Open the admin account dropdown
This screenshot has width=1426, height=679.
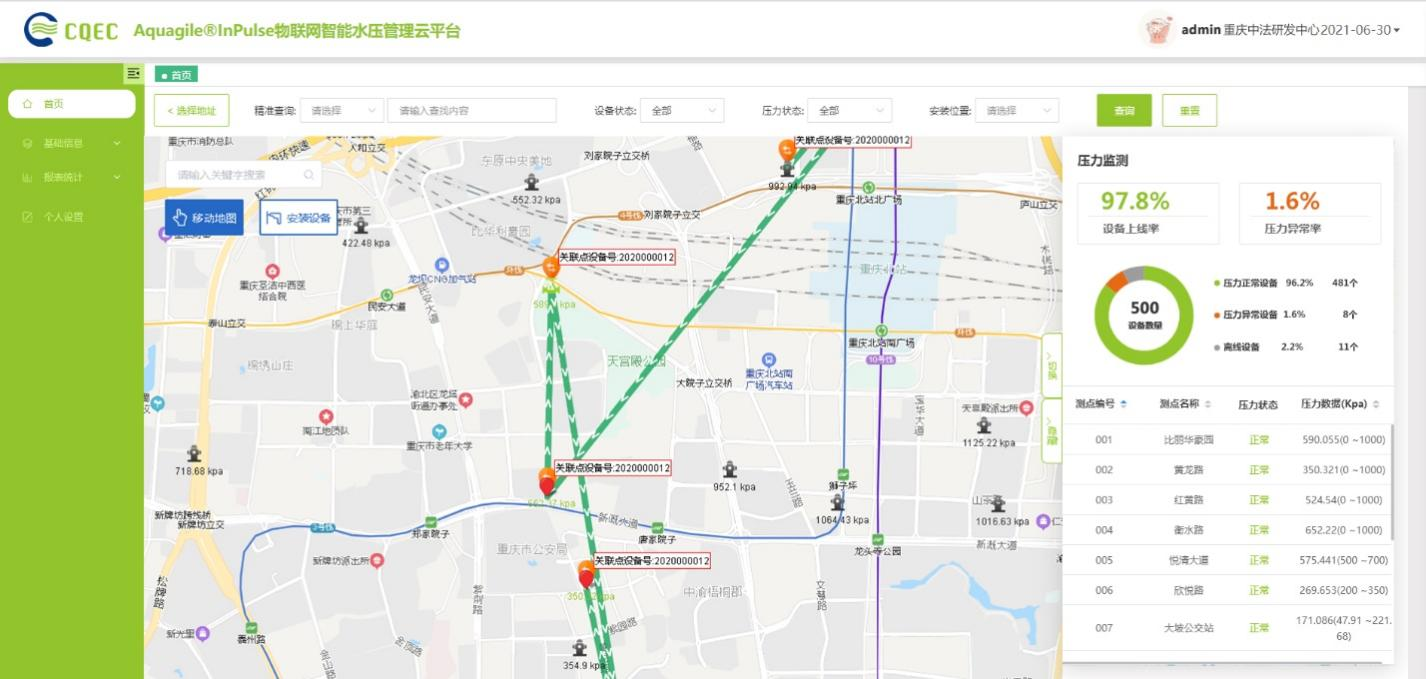(x=1290, y=30)
